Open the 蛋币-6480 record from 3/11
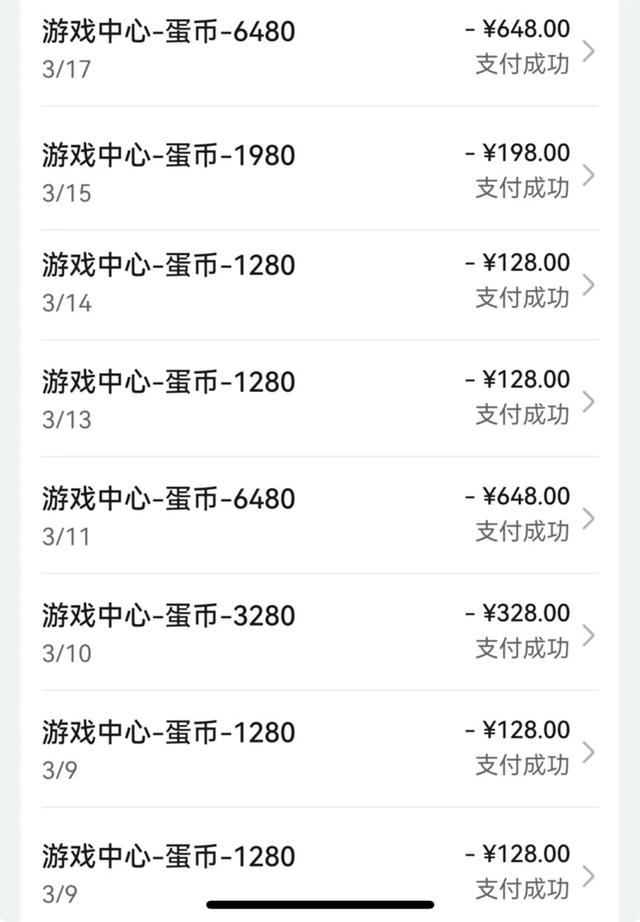 point(318,515)
